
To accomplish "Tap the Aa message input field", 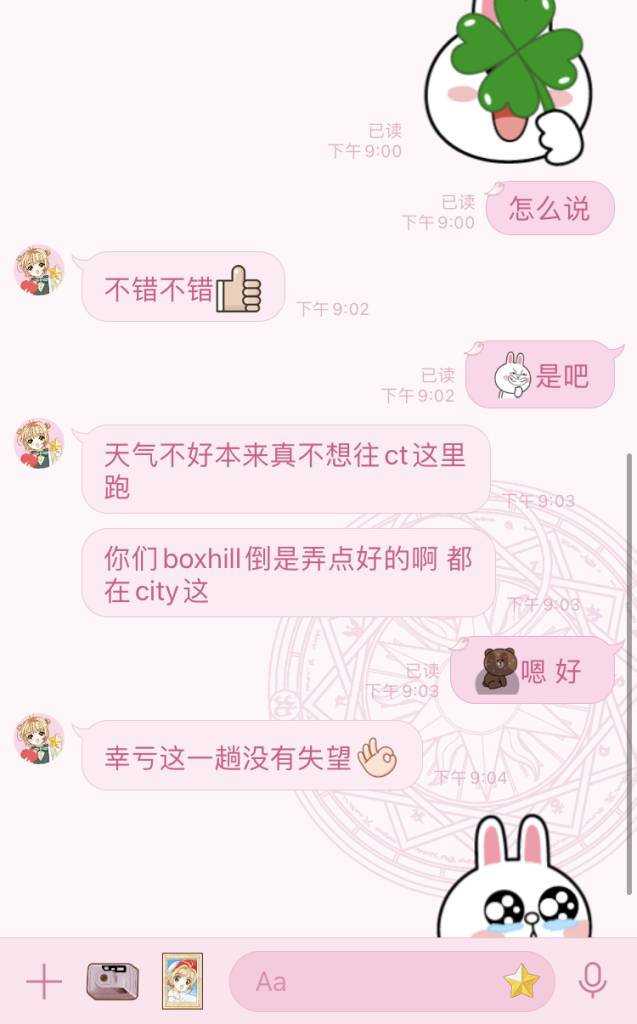I will click(370, 981).
